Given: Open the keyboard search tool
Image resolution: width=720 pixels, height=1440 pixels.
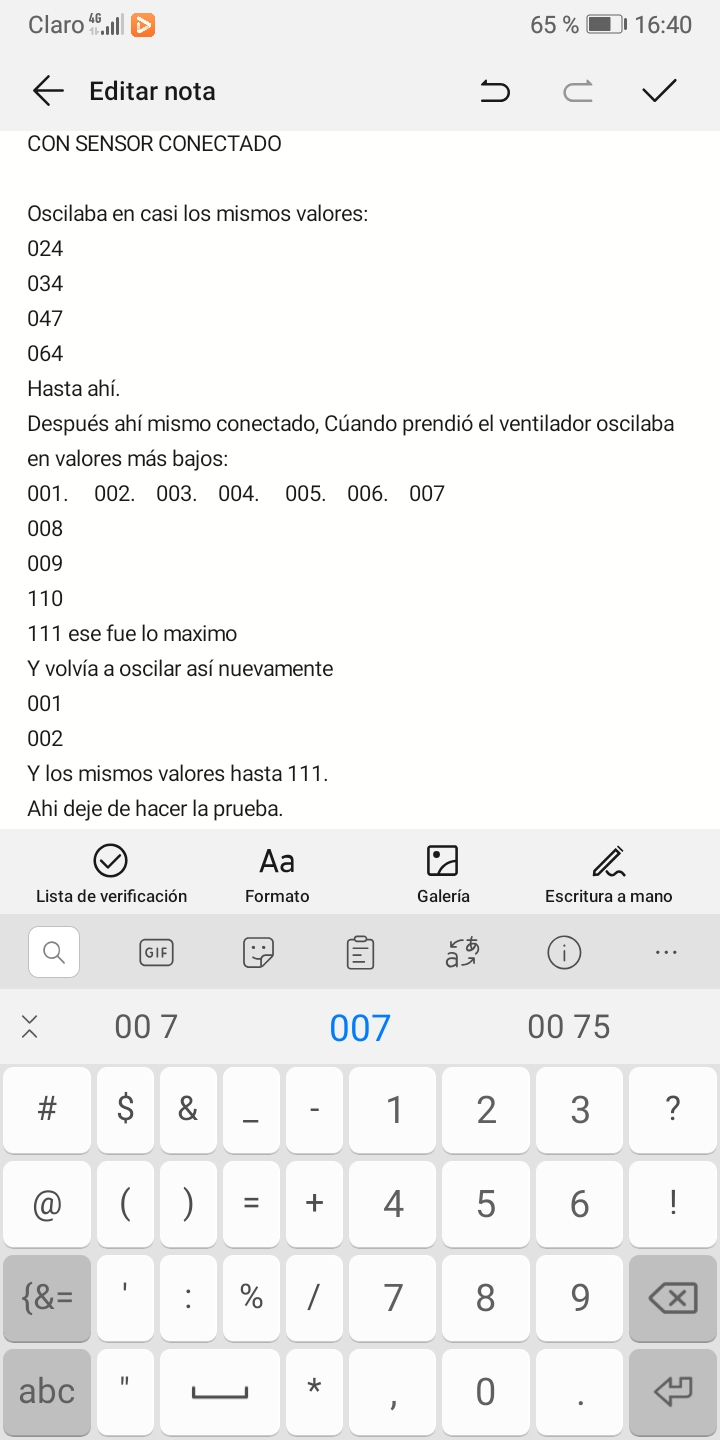Looking at the screenshot, I should tap(54, 952).
